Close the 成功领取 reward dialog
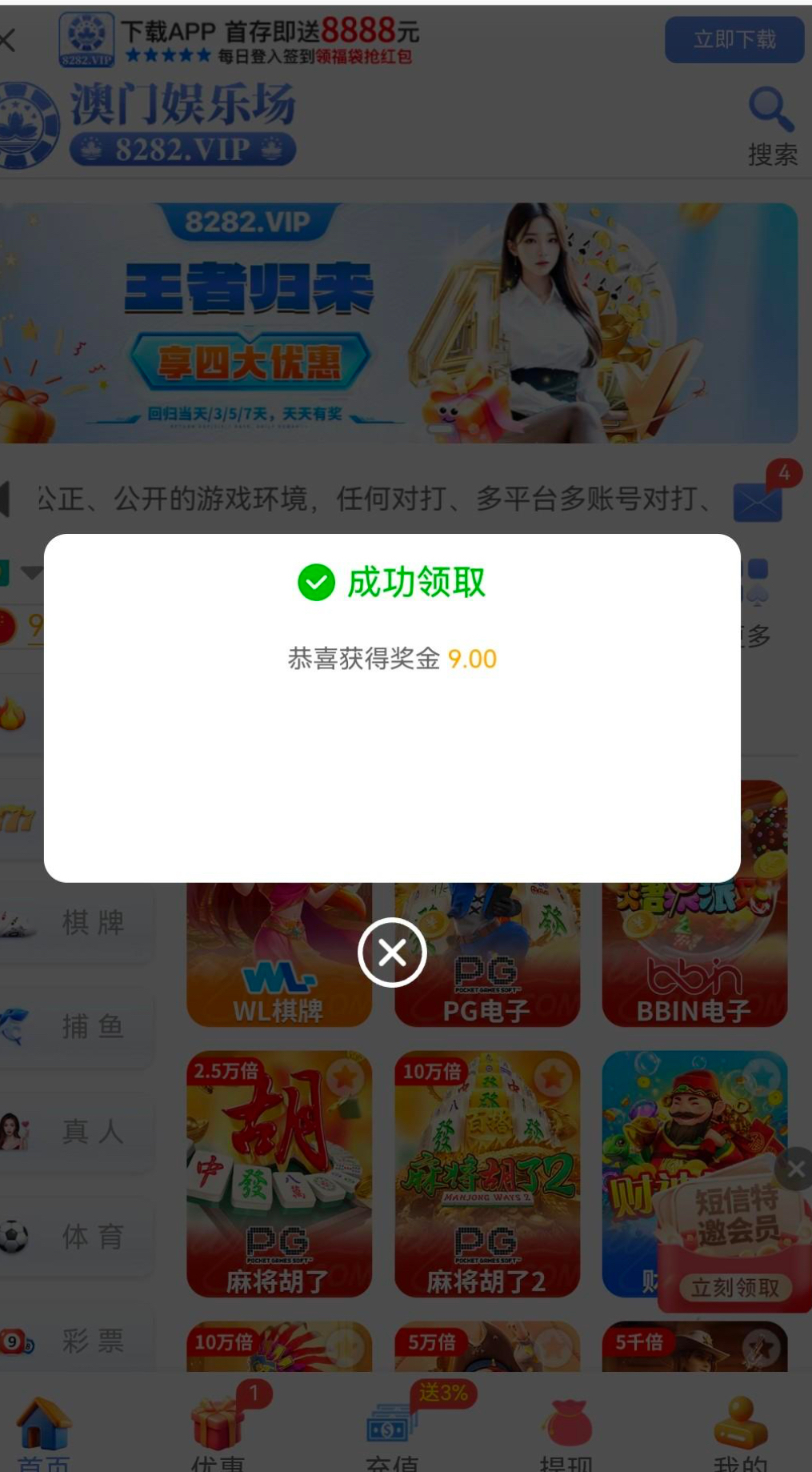 pos(391,953)
